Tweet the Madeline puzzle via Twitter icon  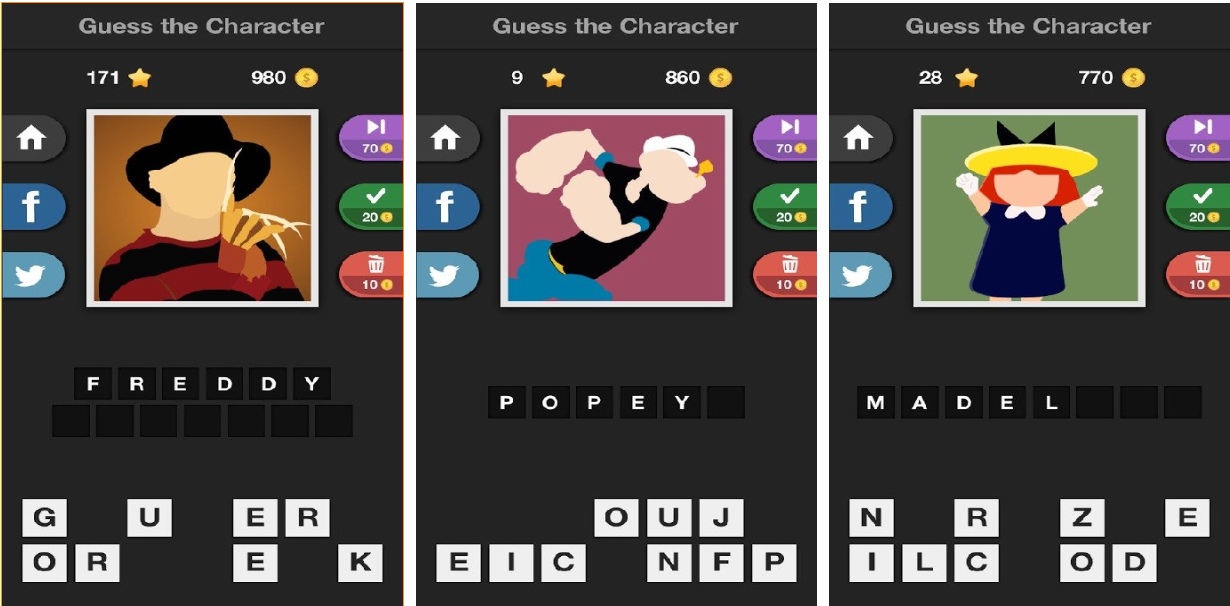click(857, 276)
